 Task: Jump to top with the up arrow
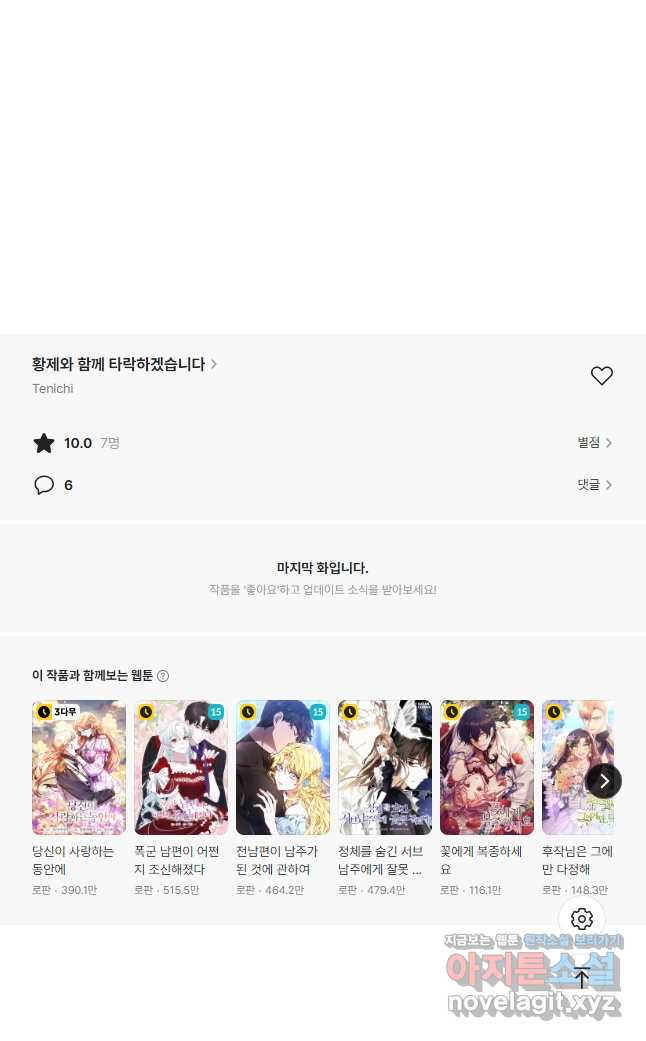coord(582,977)
